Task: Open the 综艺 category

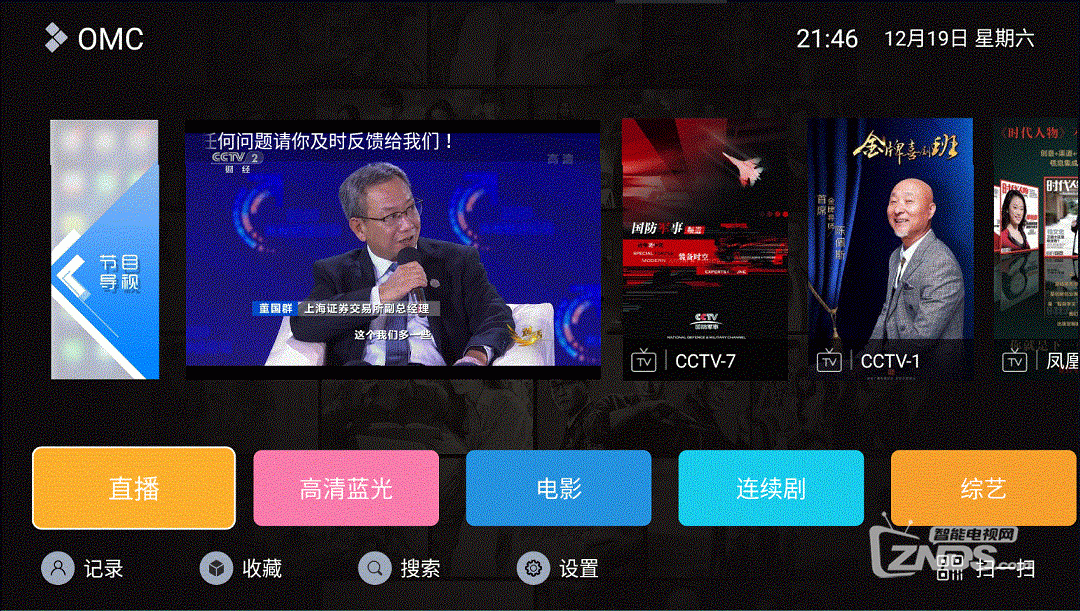Action: pyautogui.click(x=982, y=488)
